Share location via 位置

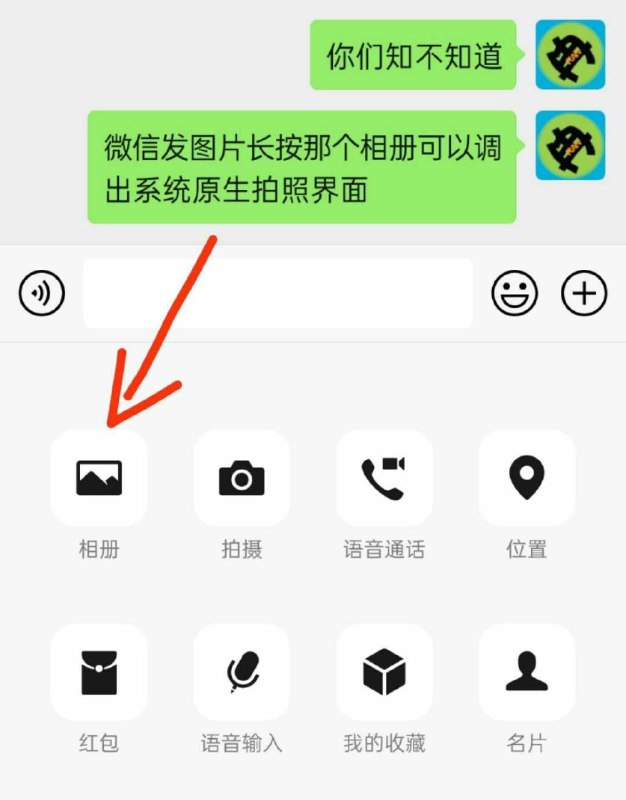526,478
